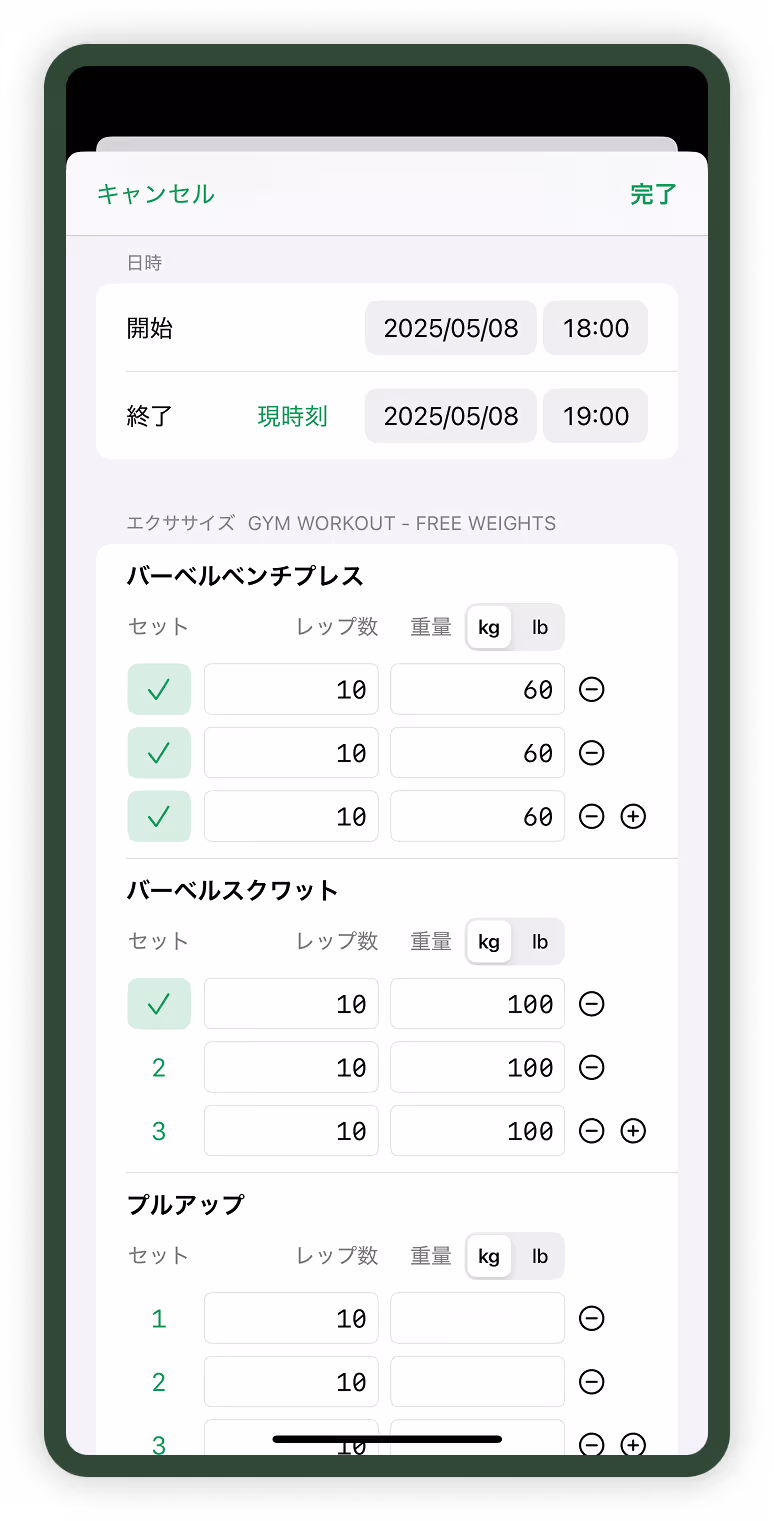Edit rep count for バーベルスクワット set 3
The height and width of the screenshot is (1521, 774).
(x=291, y=1131)
